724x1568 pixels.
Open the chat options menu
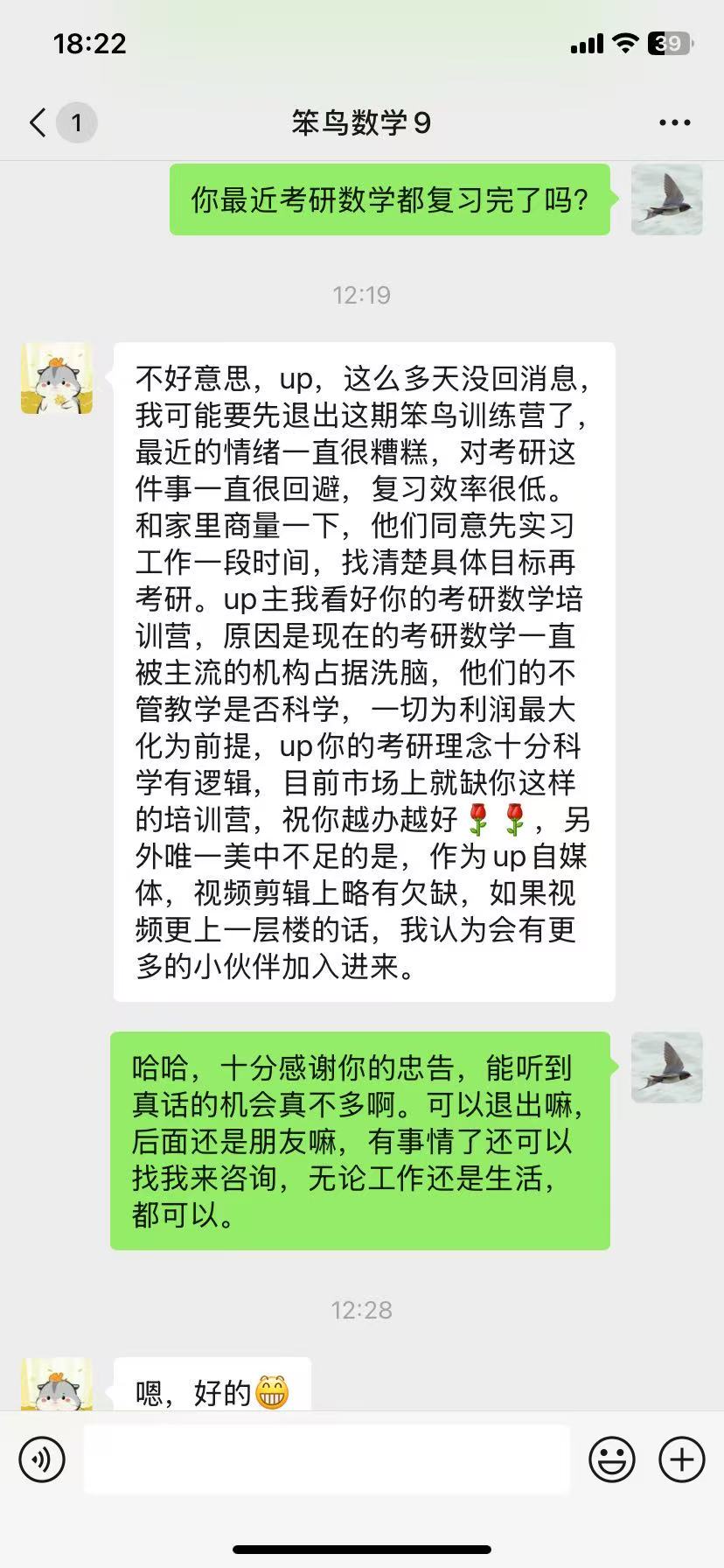pyautogui.click(x=674, y=123)
